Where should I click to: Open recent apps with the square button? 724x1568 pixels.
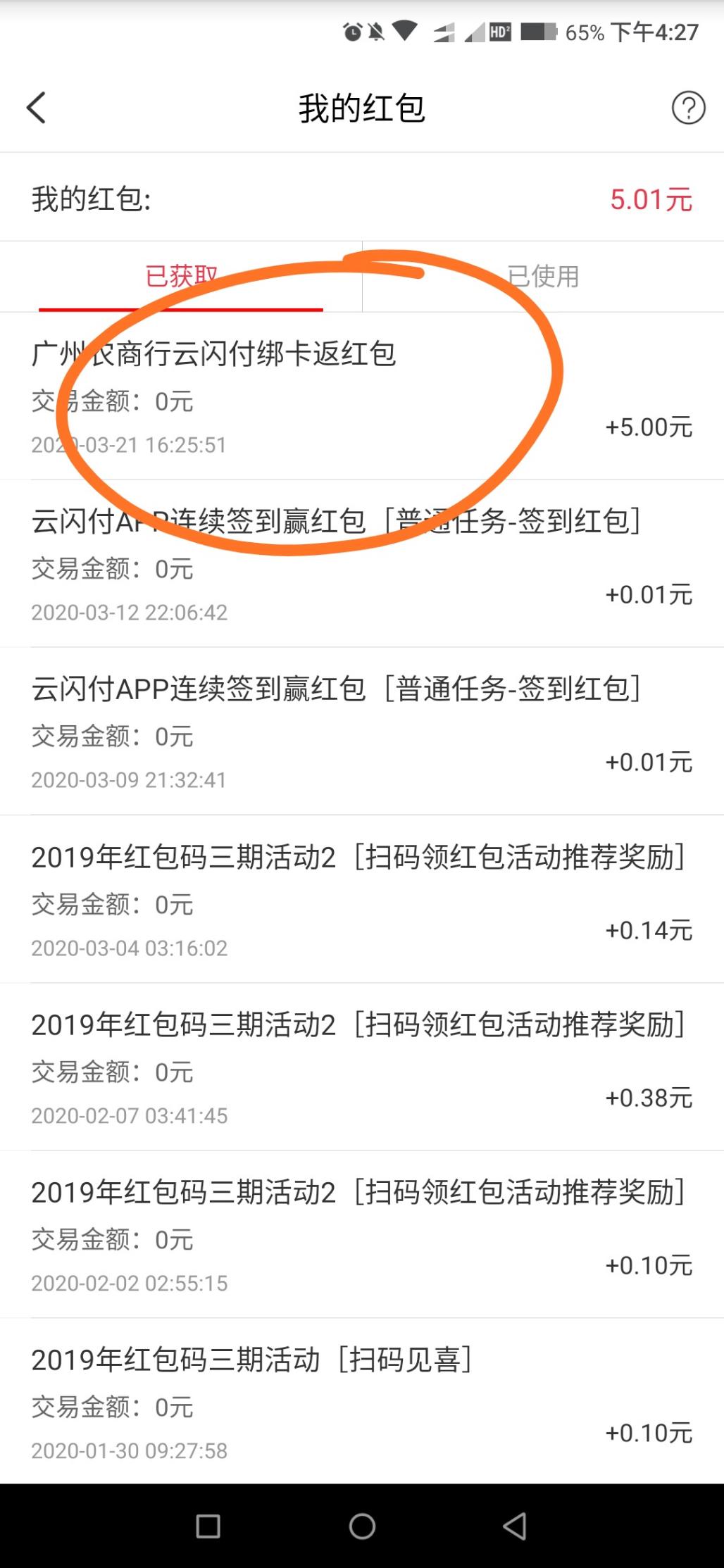click(x=208, y=1526)
